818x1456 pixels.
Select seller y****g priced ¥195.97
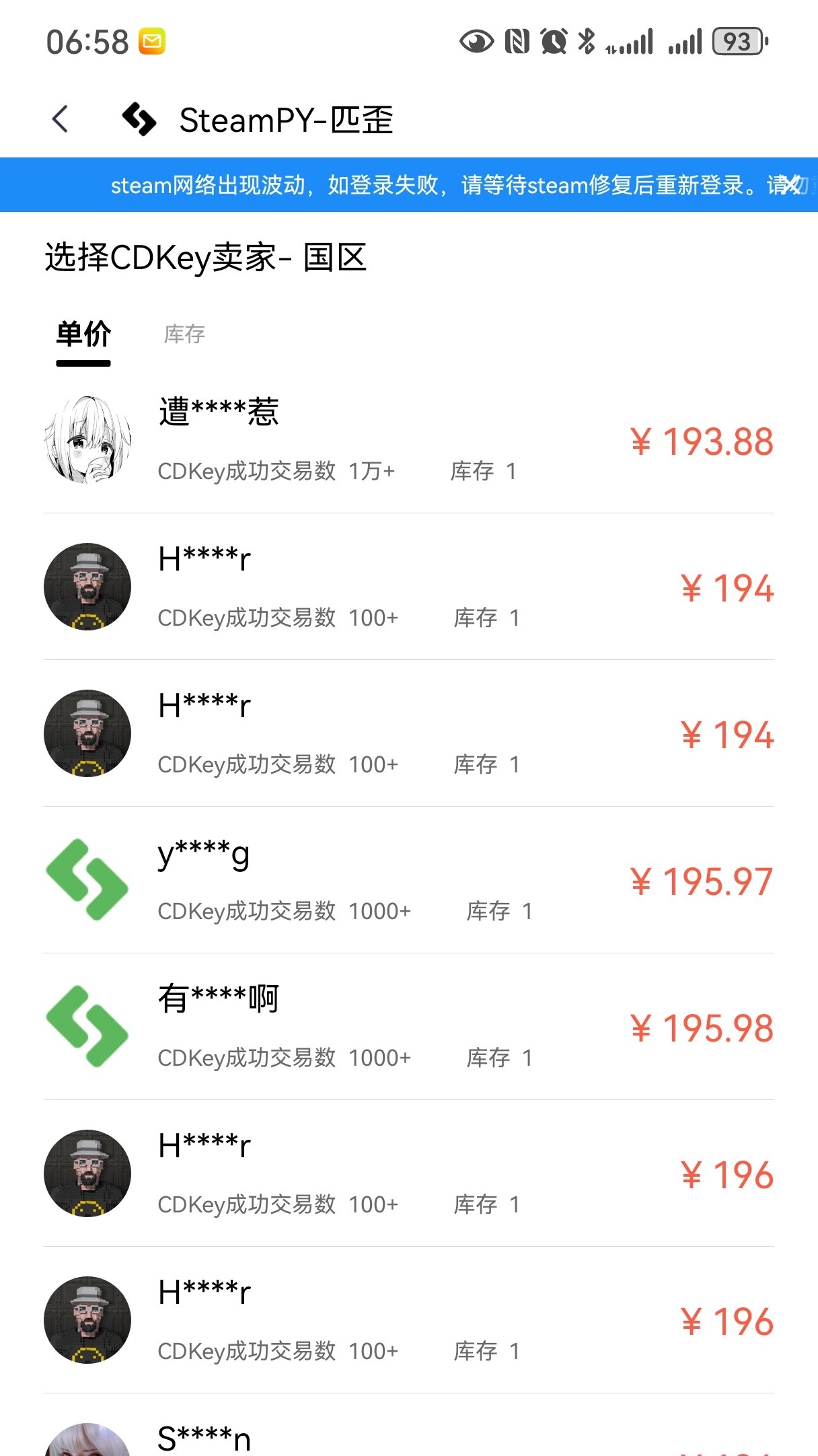tap(408, 880)
